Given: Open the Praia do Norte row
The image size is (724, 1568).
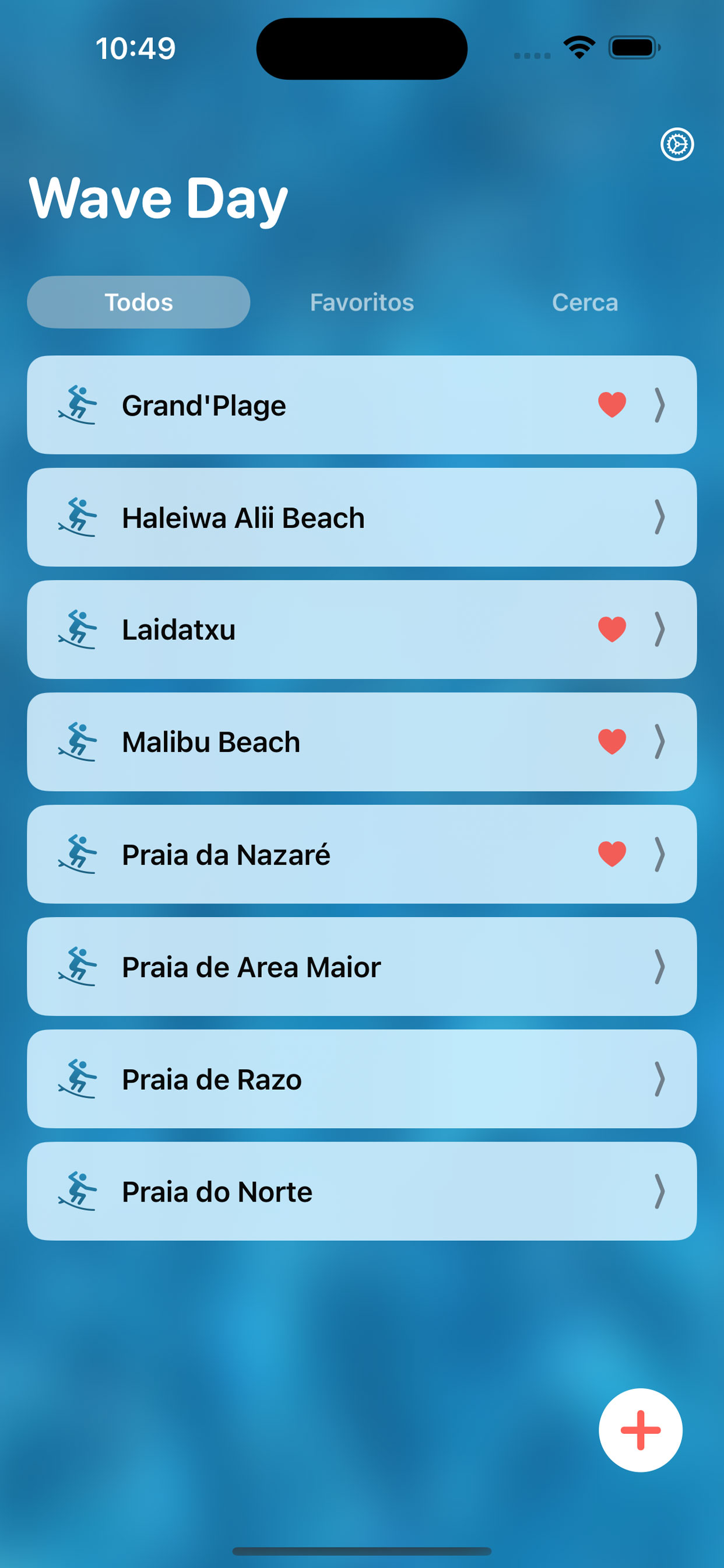Looking at the screenshot, I should click(362, 1191).
